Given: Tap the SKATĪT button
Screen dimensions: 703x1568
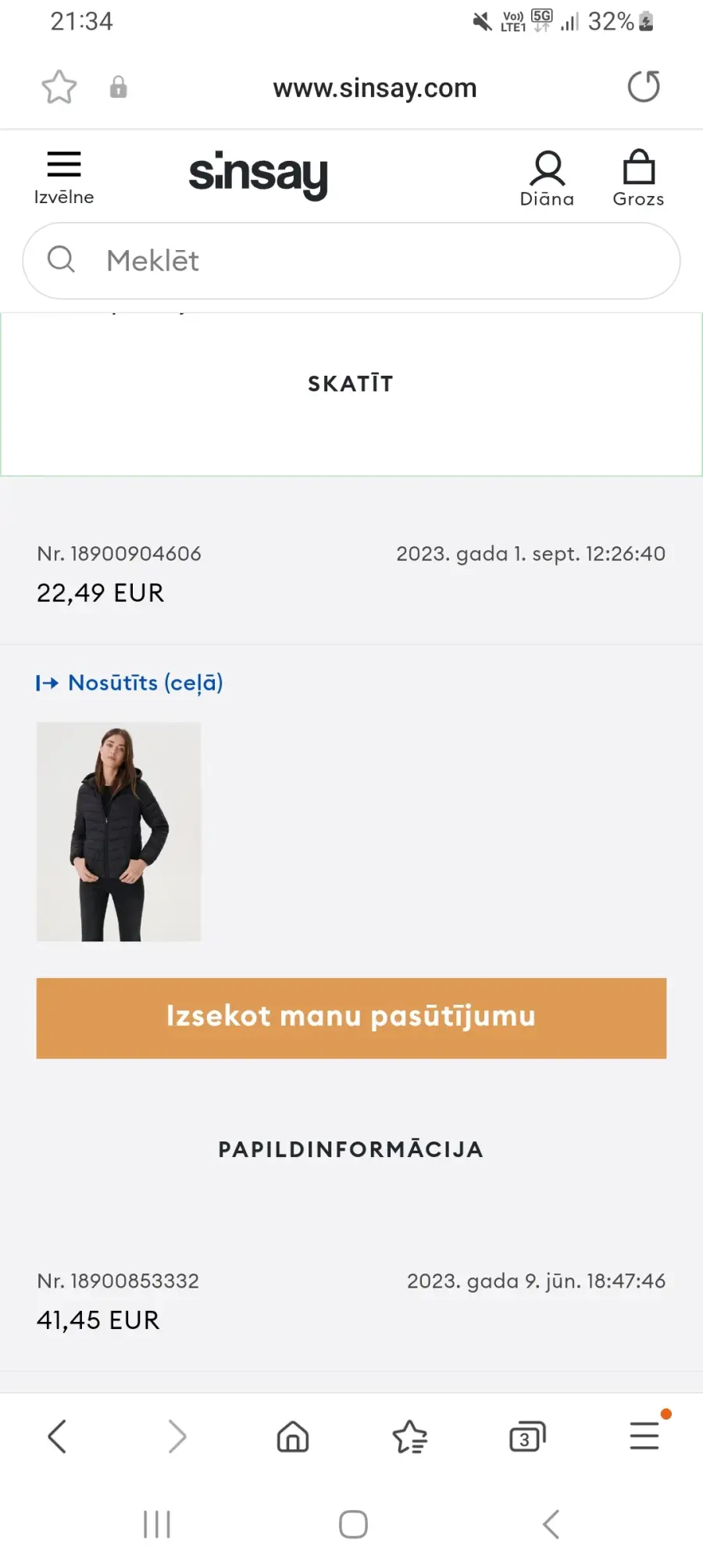Looking at the screenshot, I should 351,384.
